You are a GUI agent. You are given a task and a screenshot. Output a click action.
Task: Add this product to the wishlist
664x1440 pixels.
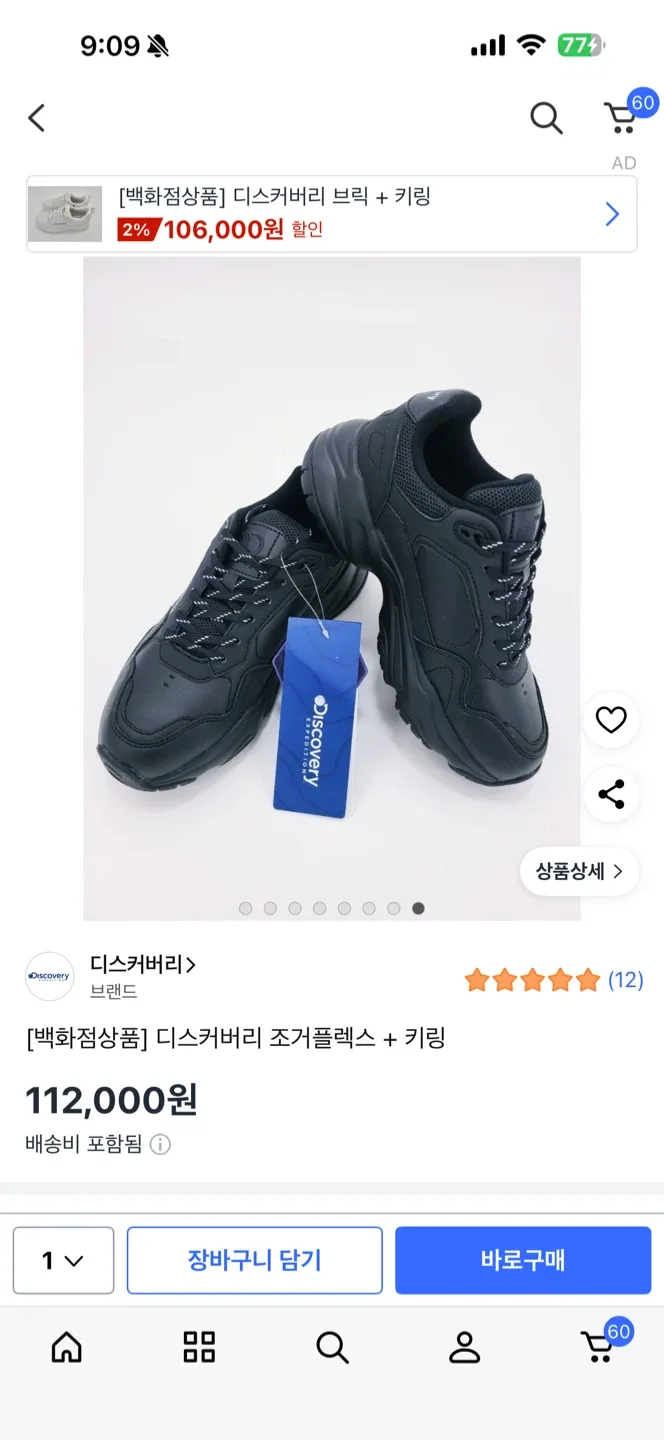[x=611, y=720]
